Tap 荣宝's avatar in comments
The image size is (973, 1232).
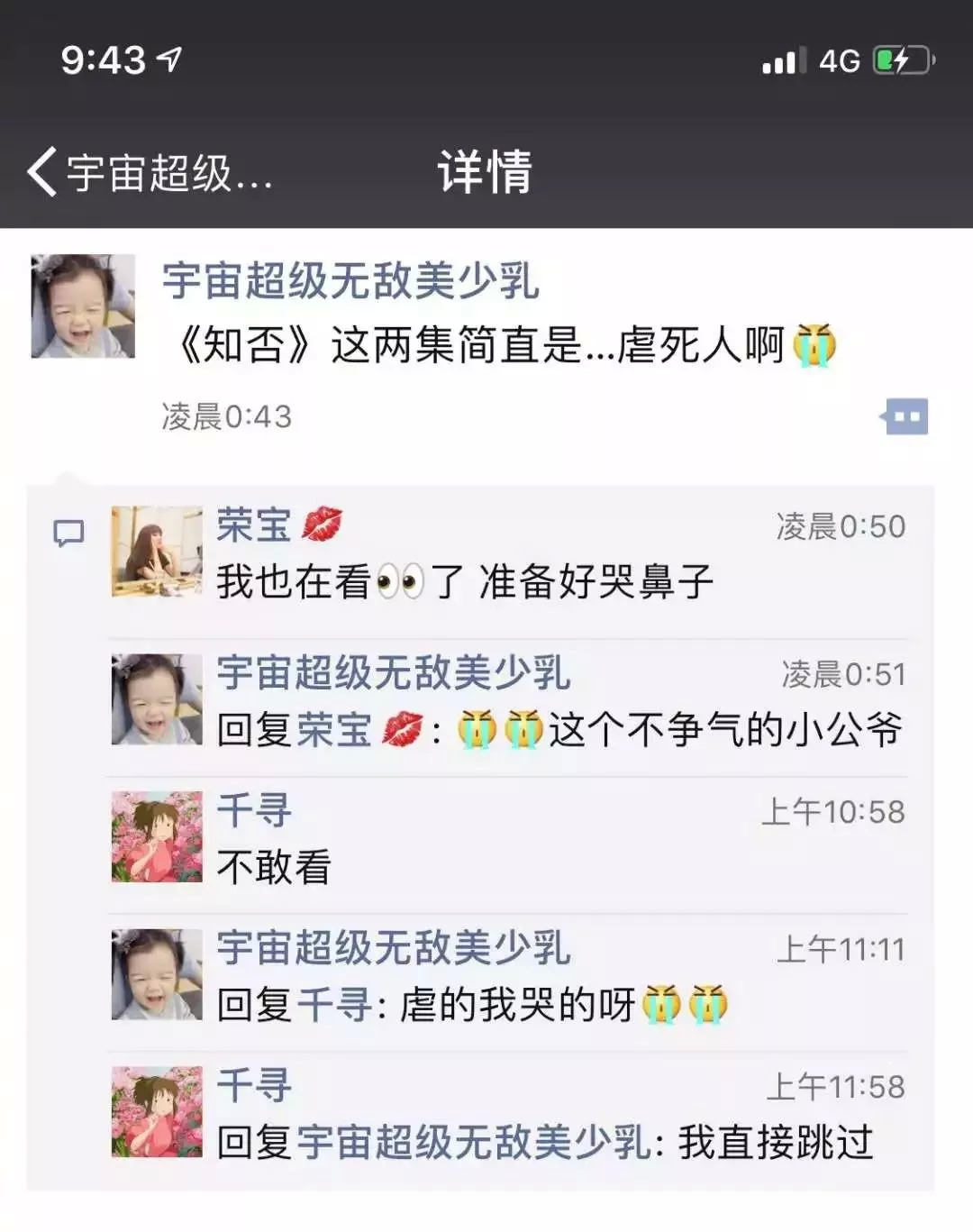click(x=157, y=552)
